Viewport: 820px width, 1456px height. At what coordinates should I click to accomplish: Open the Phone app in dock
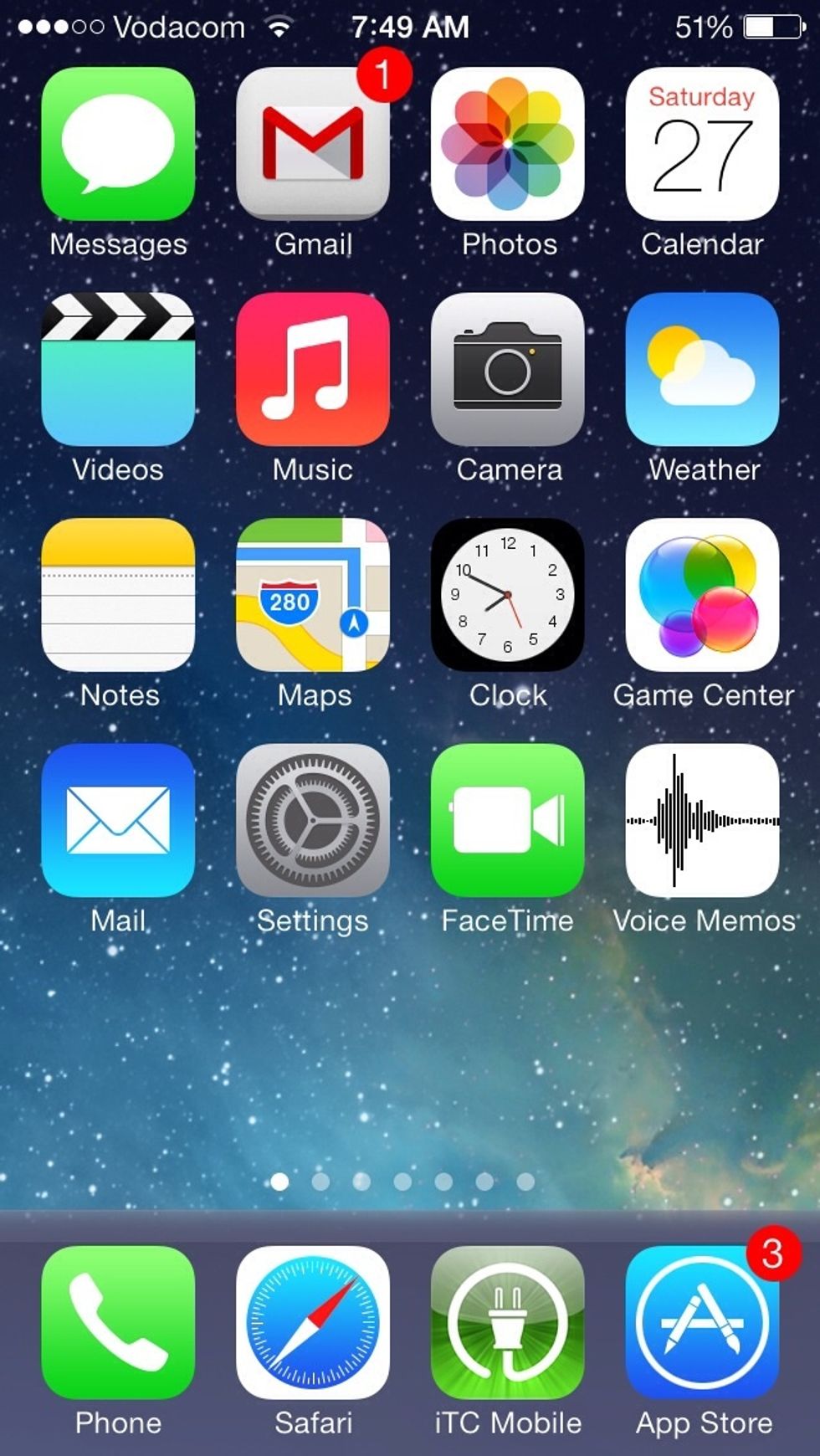pos(118,1322)
